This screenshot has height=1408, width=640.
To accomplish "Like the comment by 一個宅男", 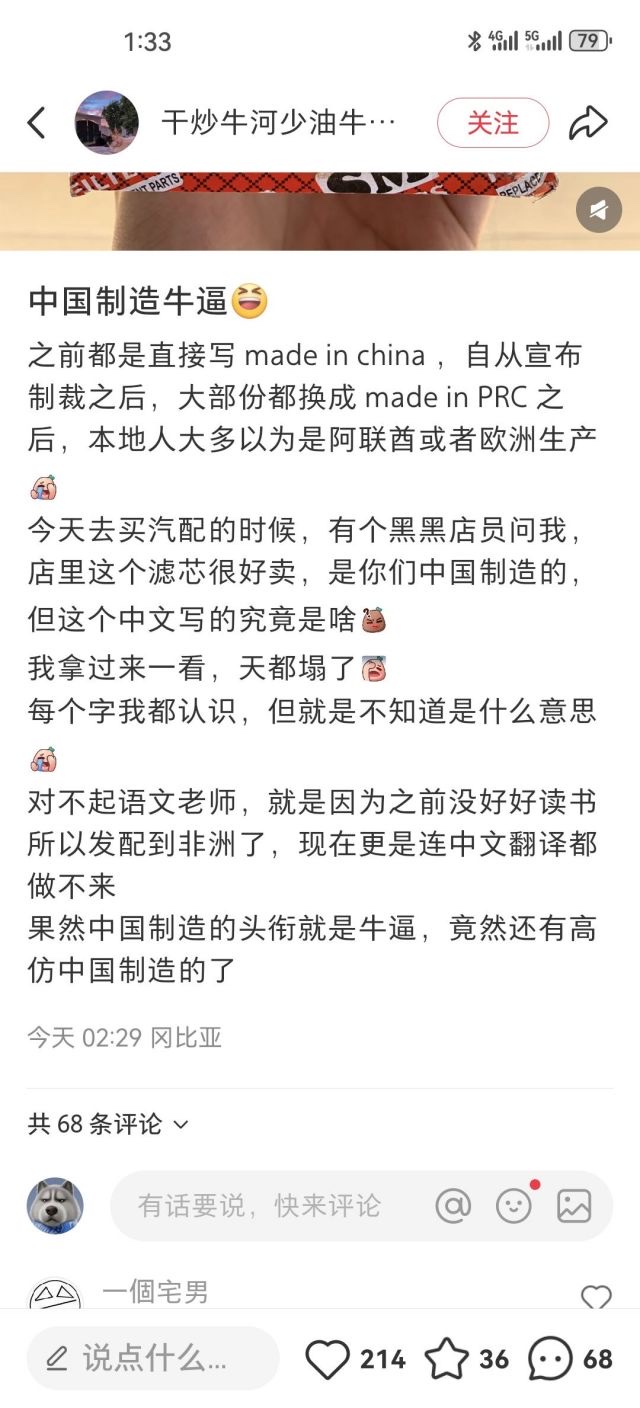I will pos(596,1297).
